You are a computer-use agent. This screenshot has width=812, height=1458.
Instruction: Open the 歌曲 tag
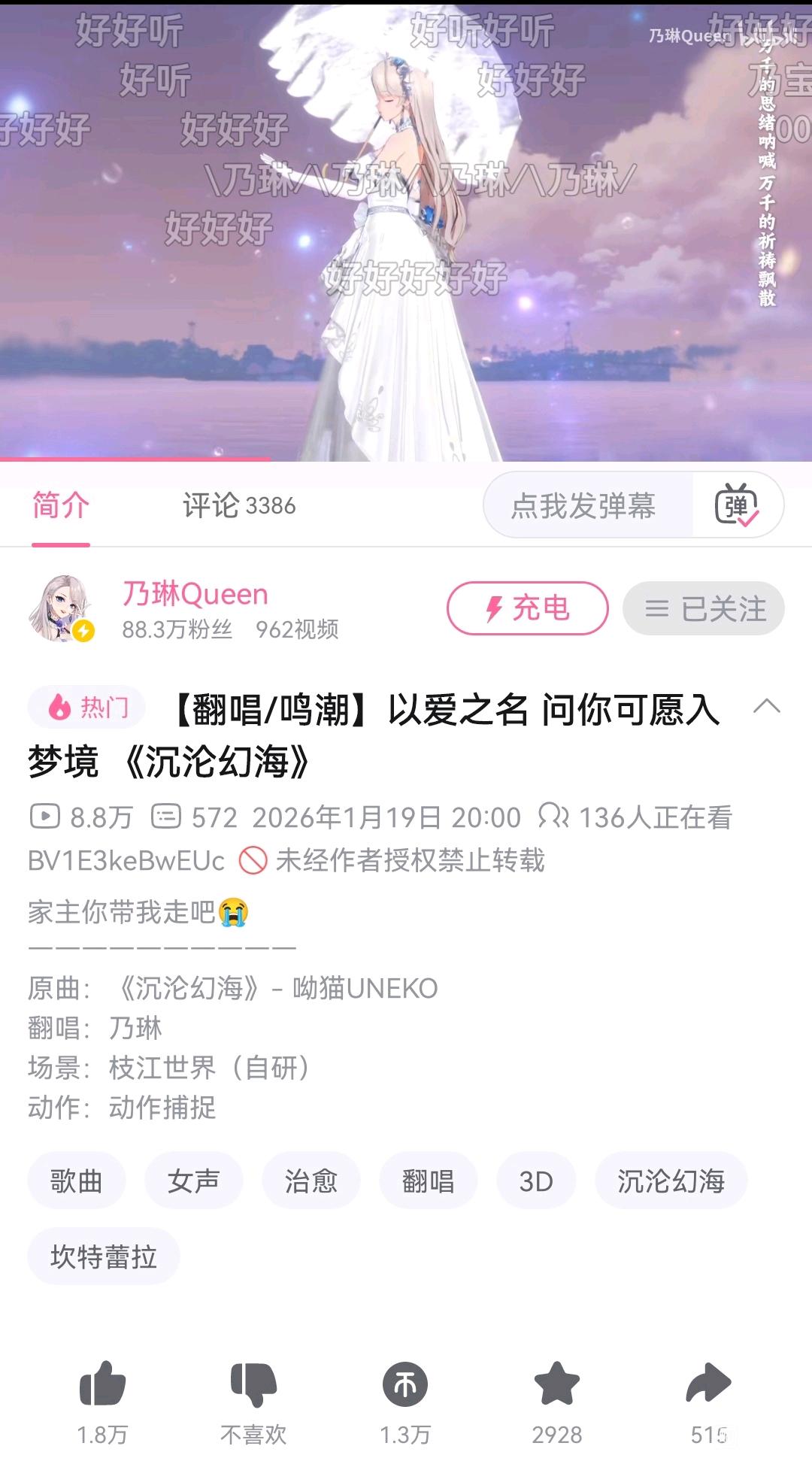77,1181
